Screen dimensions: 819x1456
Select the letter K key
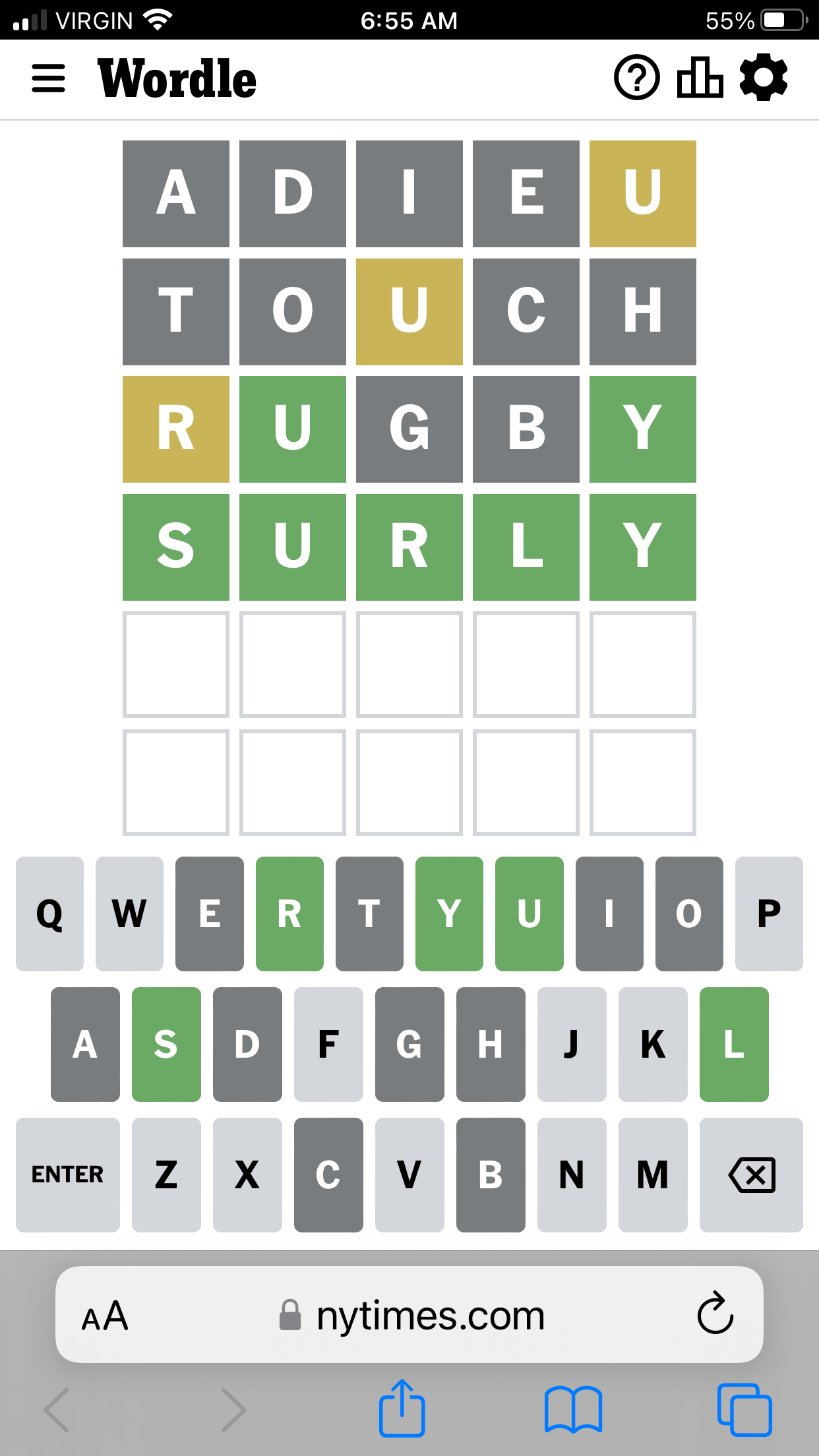pyautogui.click(x=653, y=1044)
